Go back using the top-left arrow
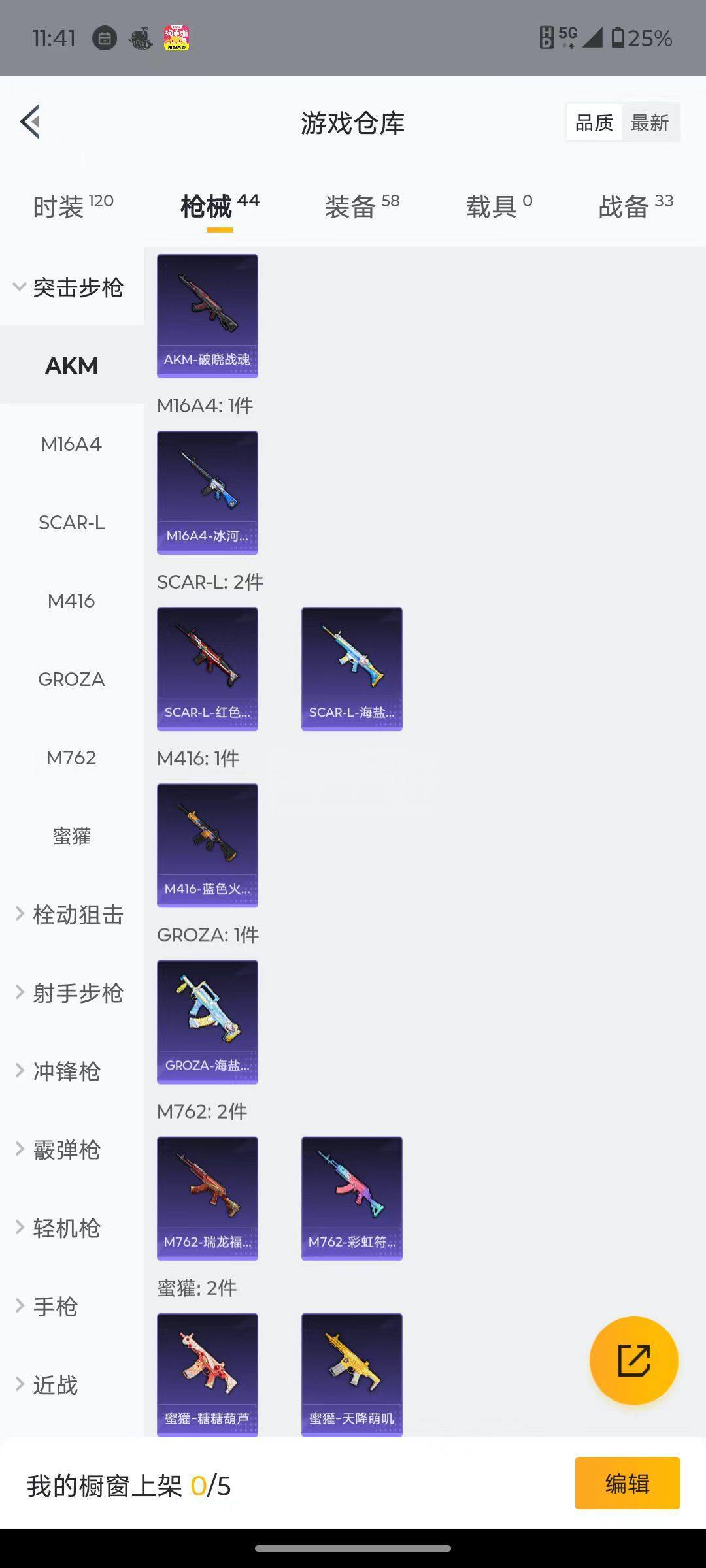 31,122
